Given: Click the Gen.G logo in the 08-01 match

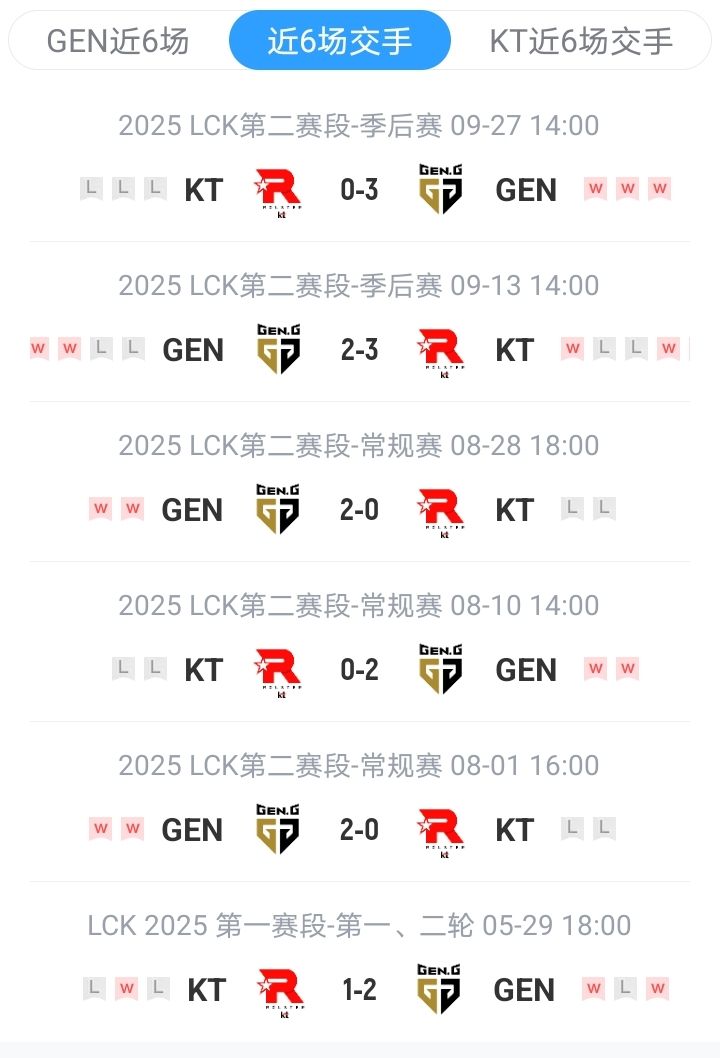Looking at the screenshot, I should tap(277, 829).
